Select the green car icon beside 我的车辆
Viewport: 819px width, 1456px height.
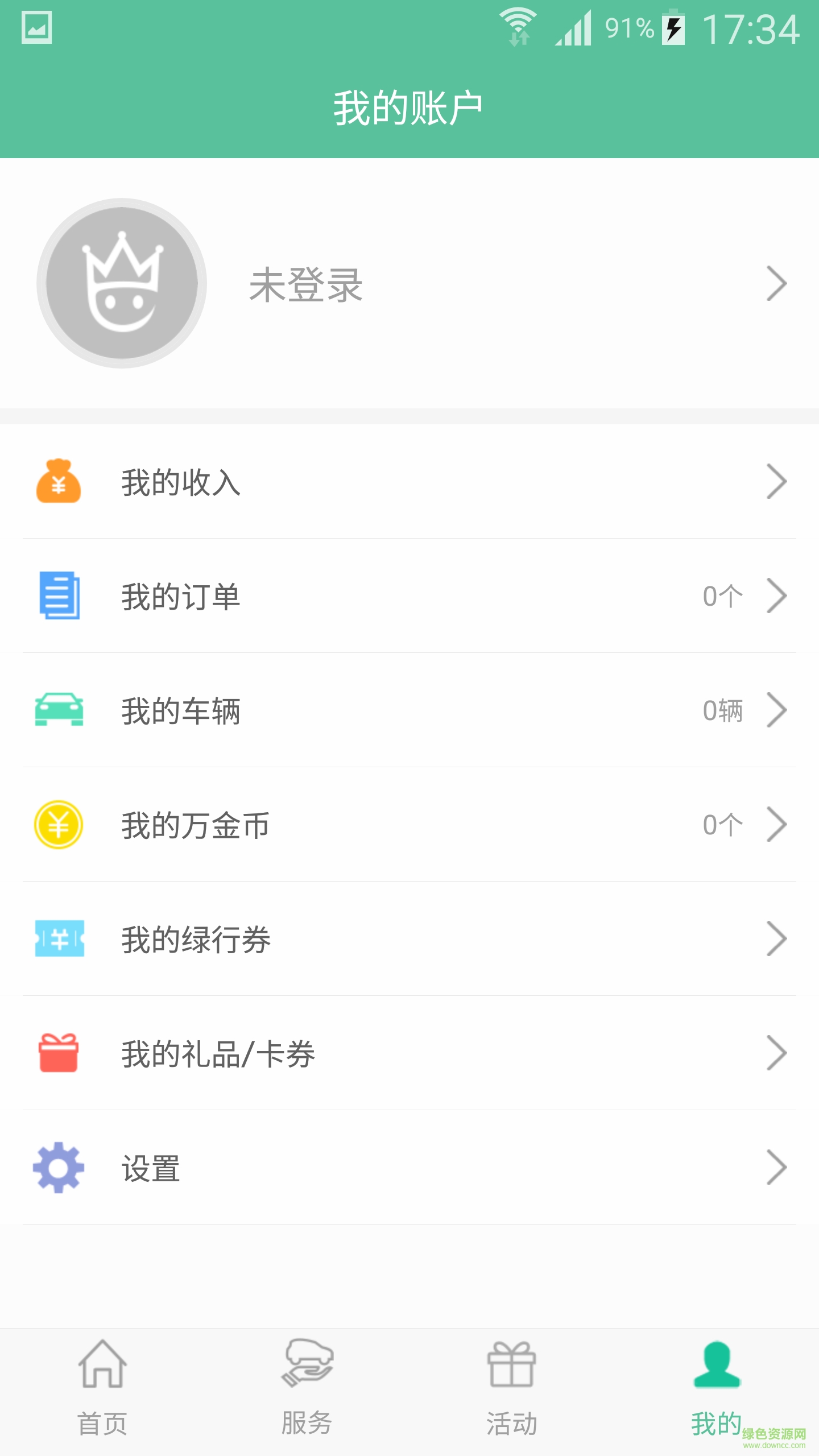click(x=60, y=710)
